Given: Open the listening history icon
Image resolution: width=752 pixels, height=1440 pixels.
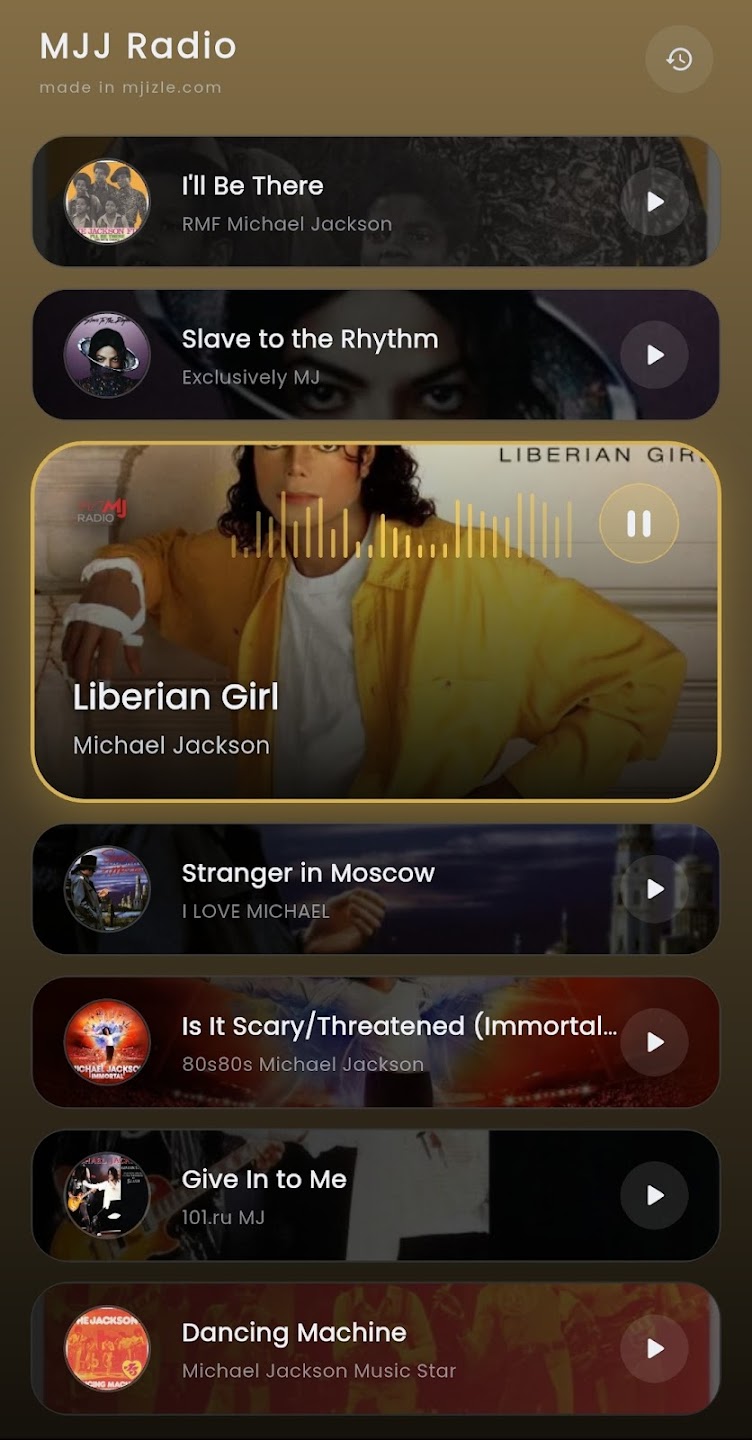Looking at the screenshot, I should 679,59.
